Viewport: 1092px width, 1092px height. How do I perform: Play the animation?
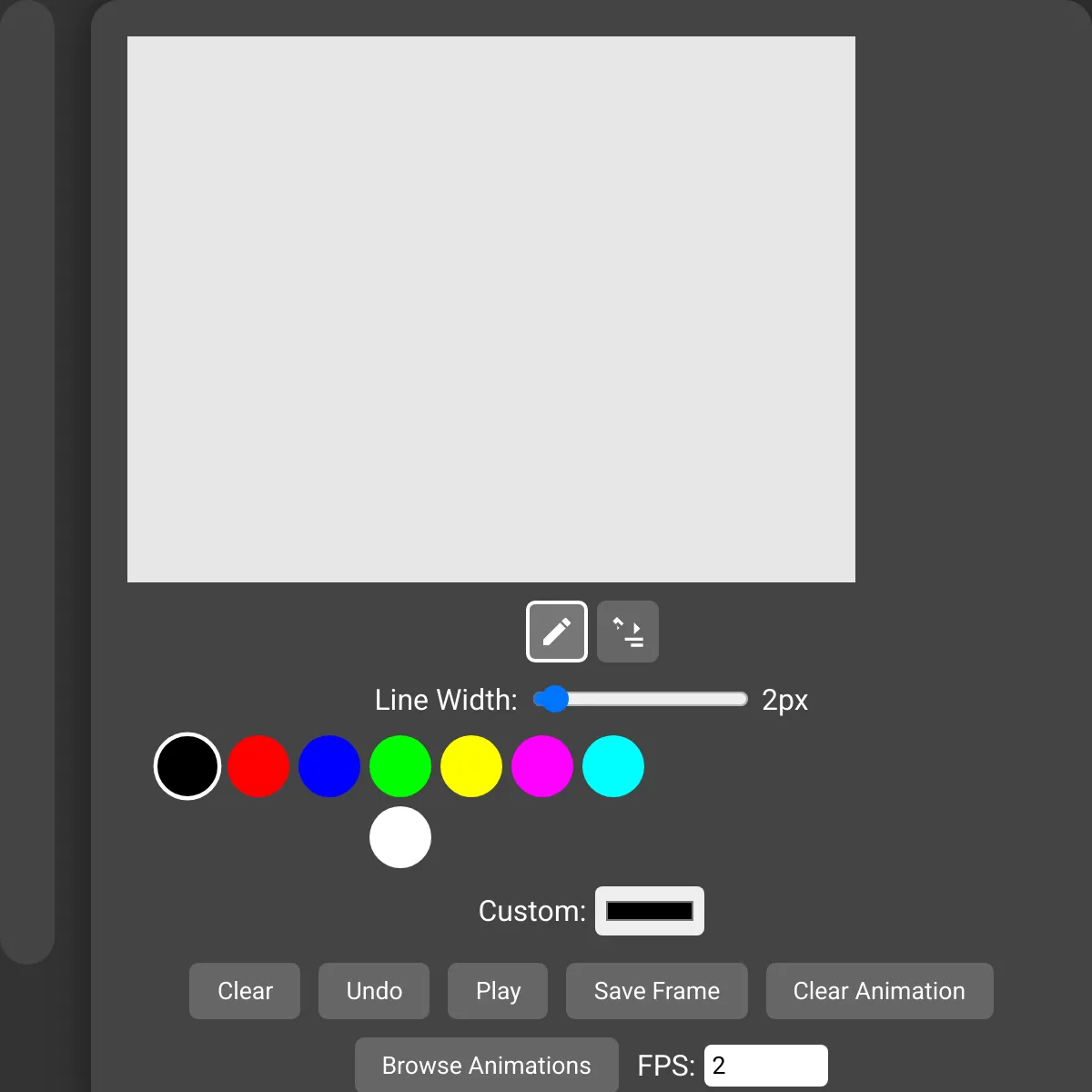coord(498,991)
